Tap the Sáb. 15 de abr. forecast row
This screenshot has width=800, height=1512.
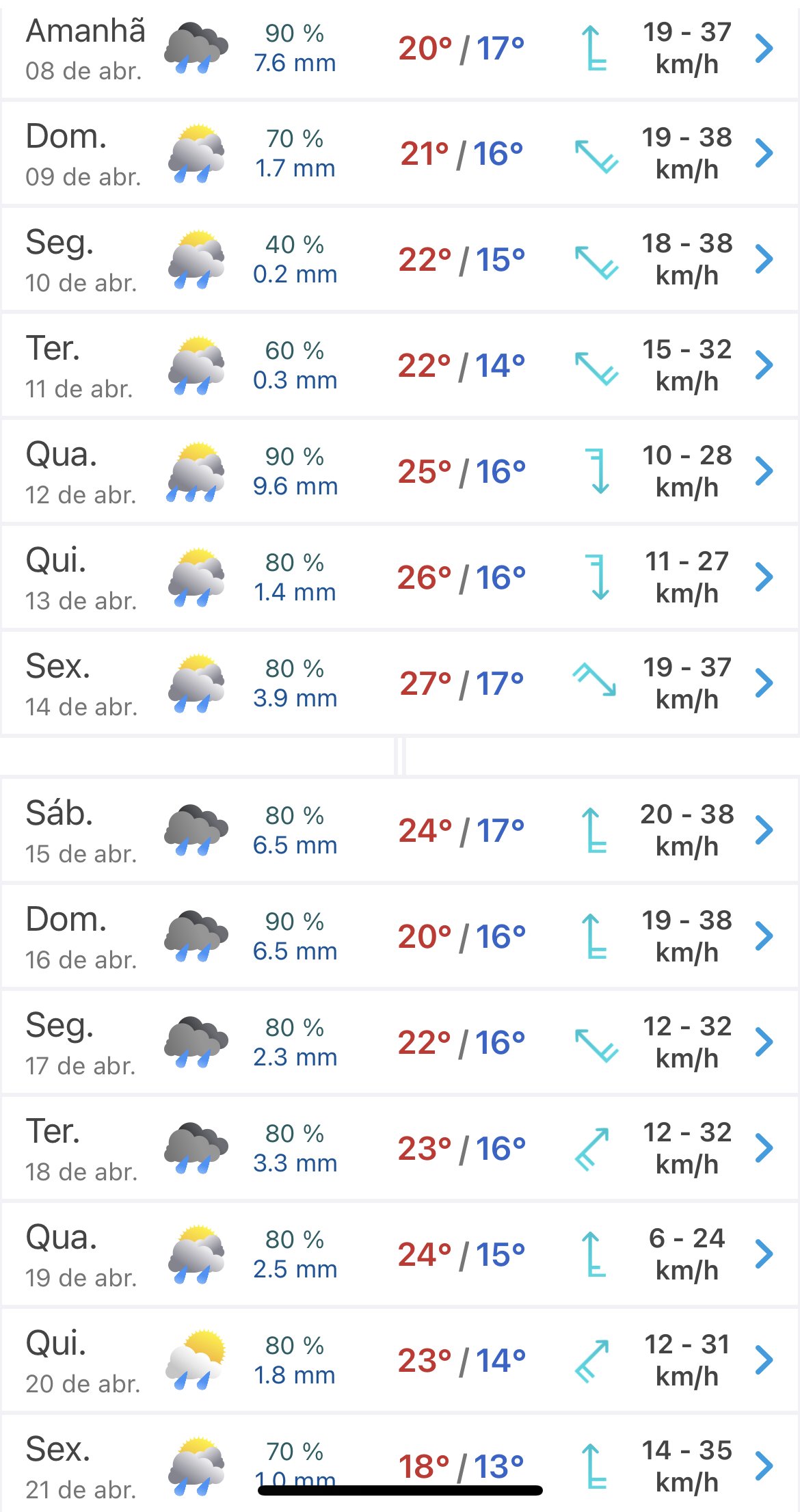[x=400, y=830]
